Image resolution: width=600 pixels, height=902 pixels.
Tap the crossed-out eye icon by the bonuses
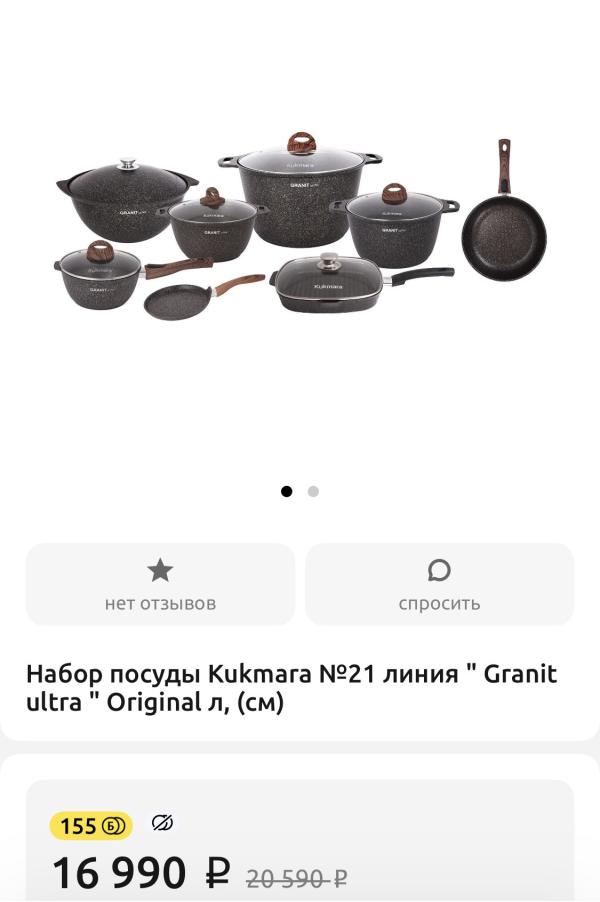coord(162,823)
